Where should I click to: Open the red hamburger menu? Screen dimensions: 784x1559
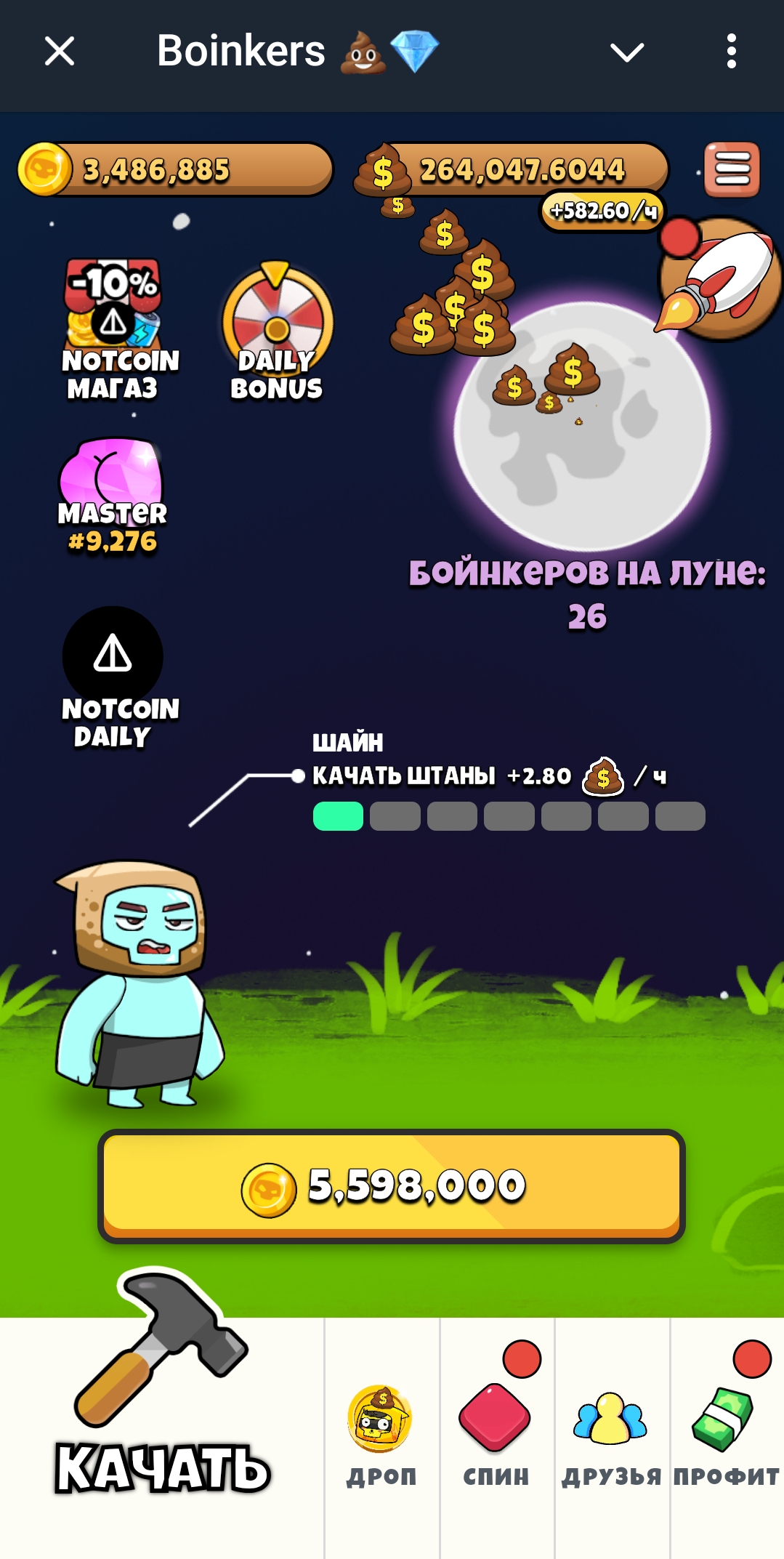tap(732, 170)
